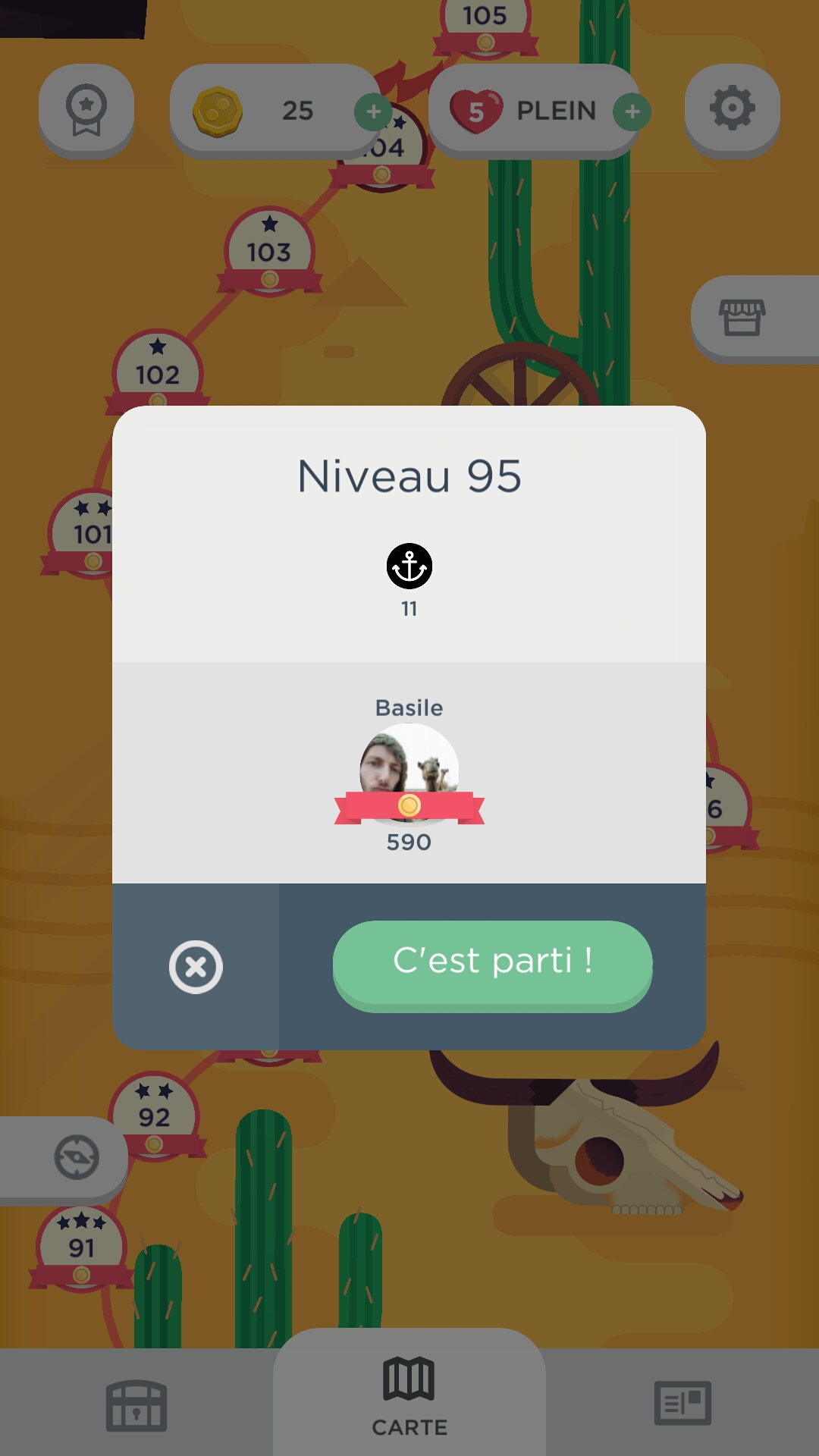
Task: Open the achievements badge
Action: point(86,110)
